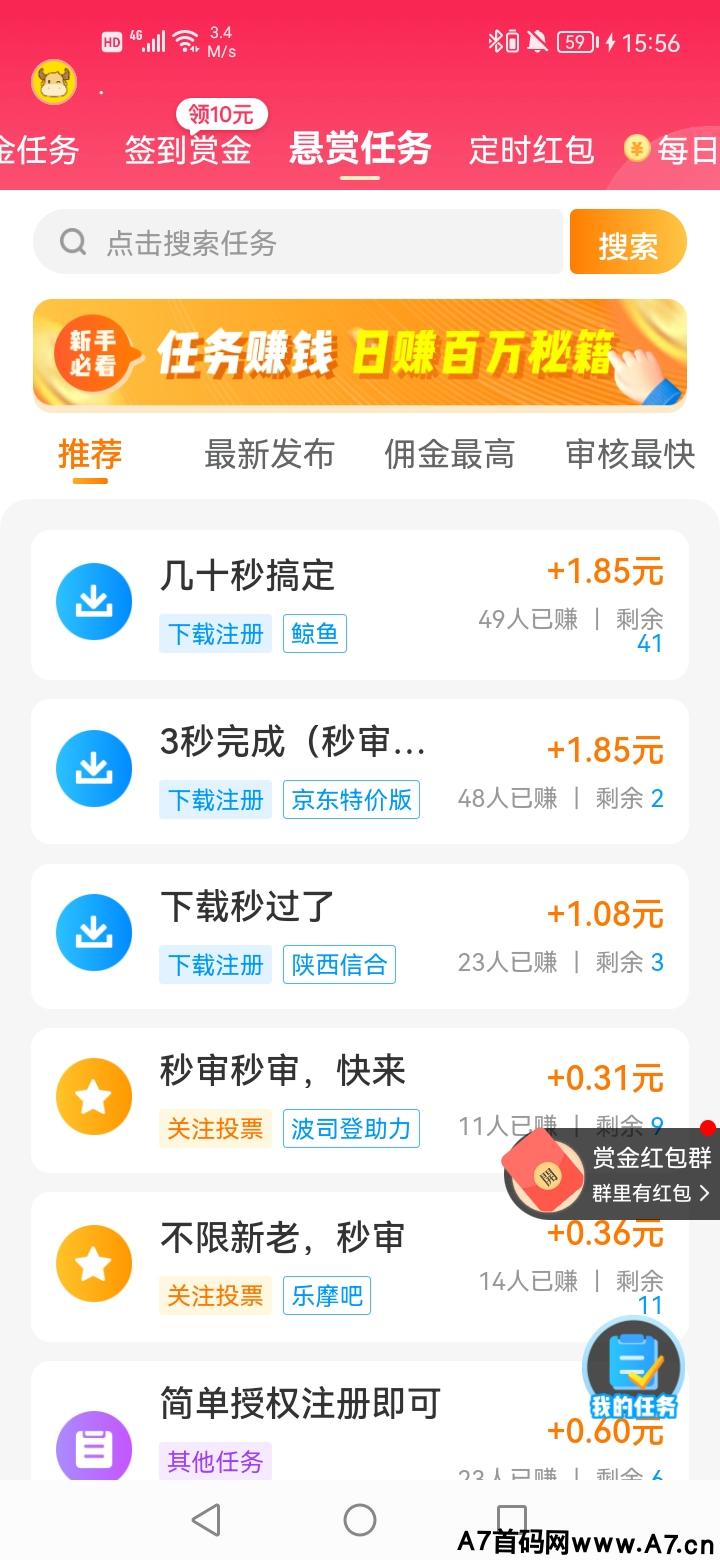Open the 我的任务 floating button
Image resolution: width=720 pixels, height=1560 pixels.
tap(633, 1371)
